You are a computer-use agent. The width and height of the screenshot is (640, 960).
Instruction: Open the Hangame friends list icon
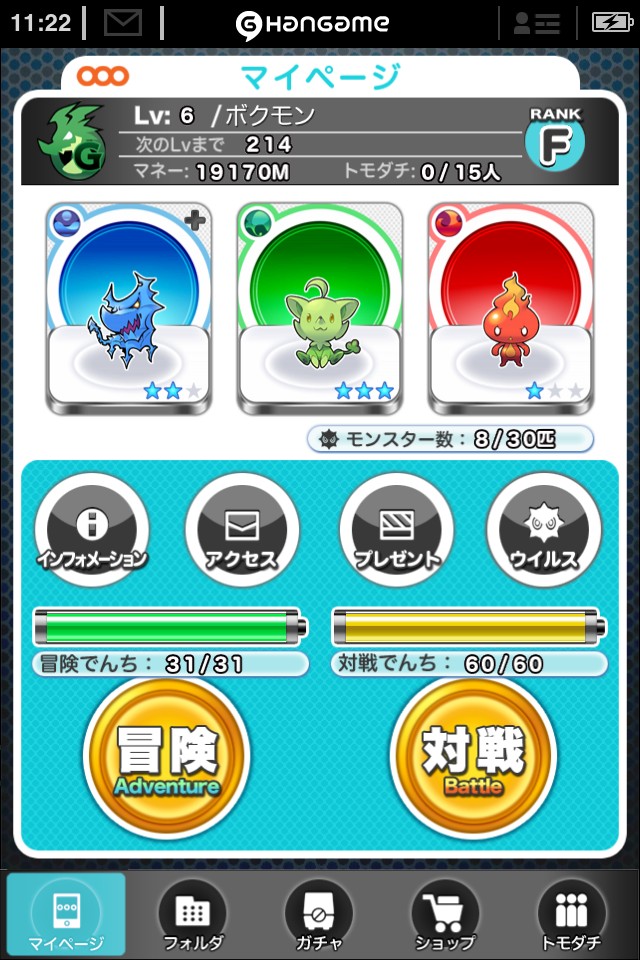[536, 23]
